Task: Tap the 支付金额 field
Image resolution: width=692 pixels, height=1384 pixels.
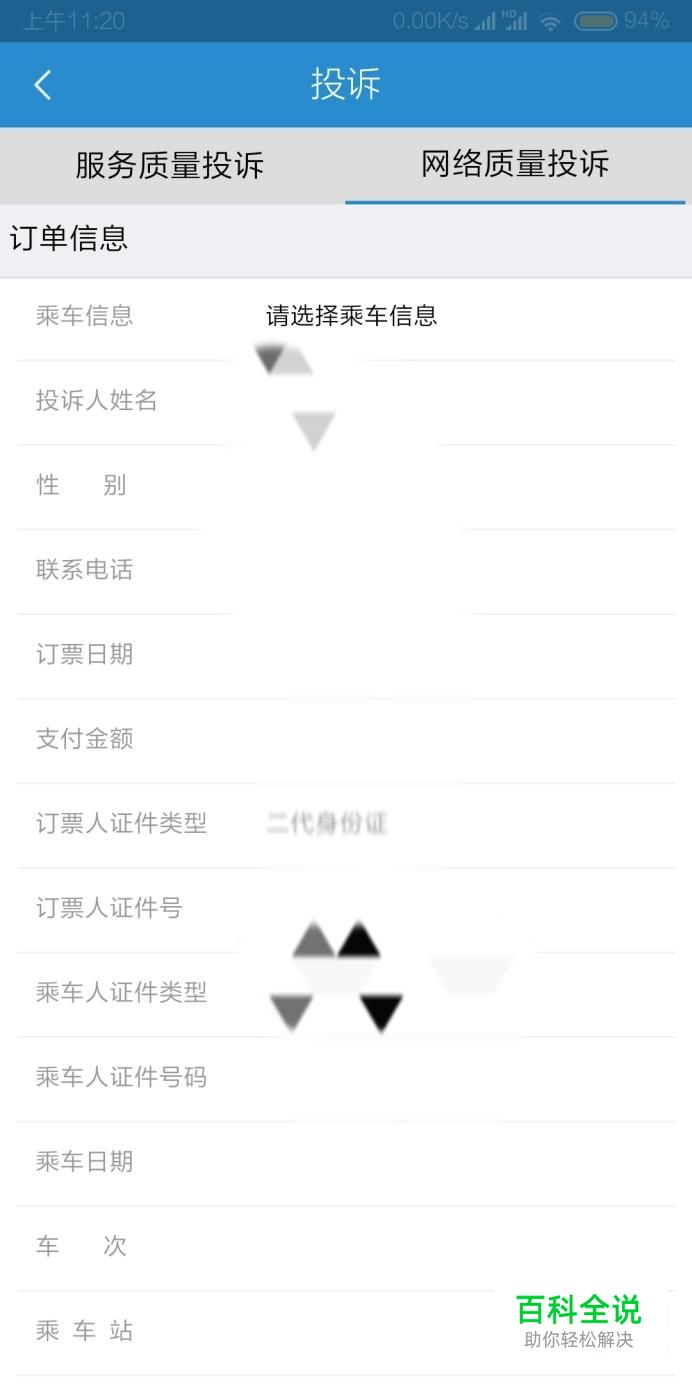Action: coord(346,740)
